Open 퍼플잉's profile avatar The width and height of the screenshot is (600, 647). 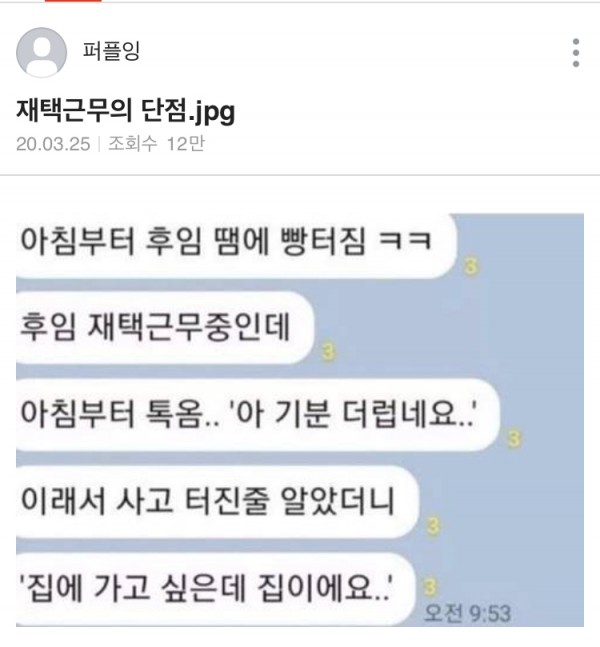(42, 52)
